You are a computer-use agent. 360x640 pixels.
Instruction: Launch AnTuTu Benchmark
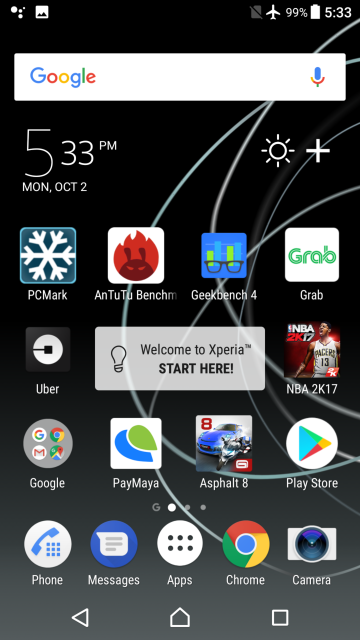136,255
